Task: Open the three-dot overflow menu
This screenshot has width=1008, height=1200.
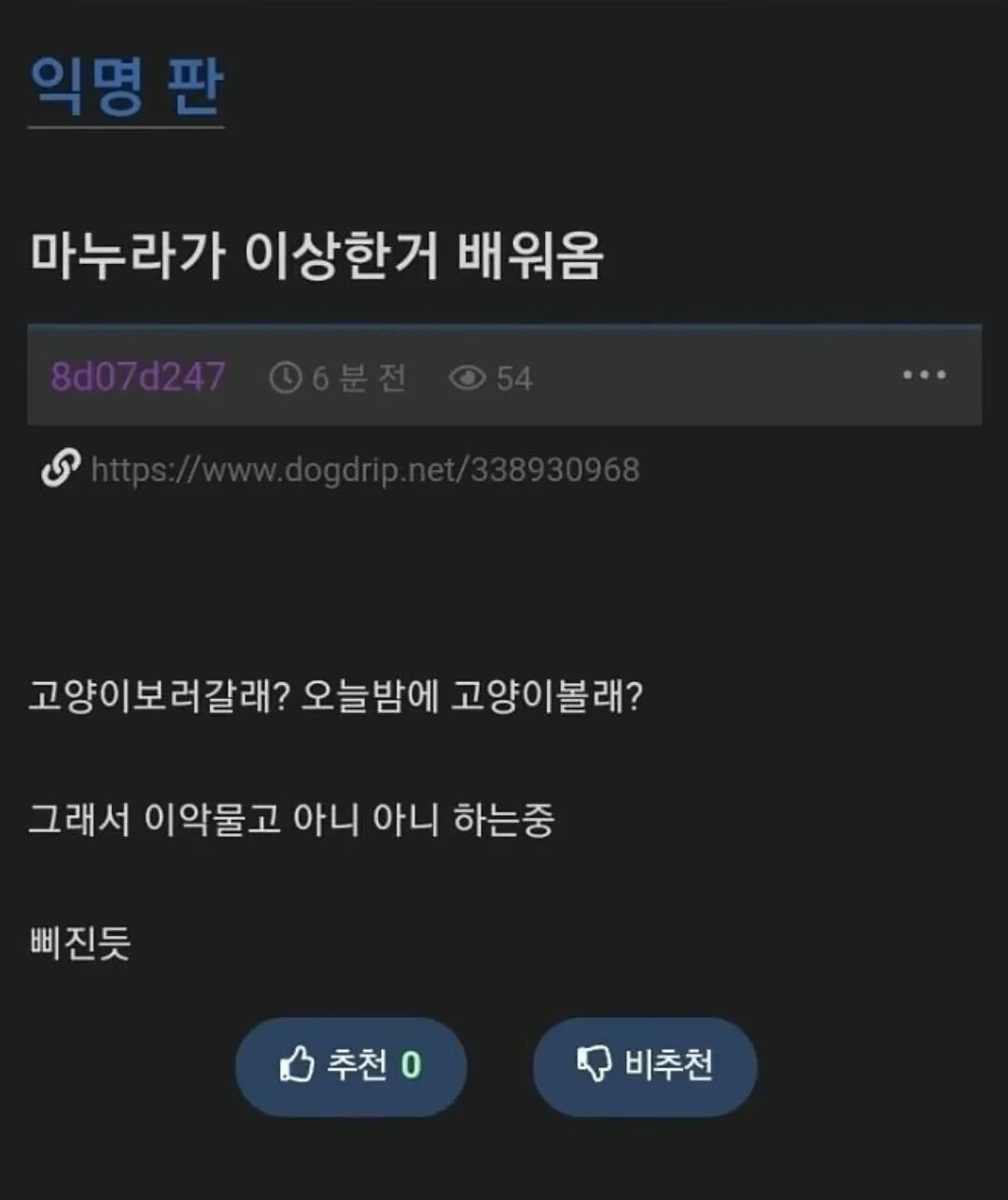Action: (924, 375)
